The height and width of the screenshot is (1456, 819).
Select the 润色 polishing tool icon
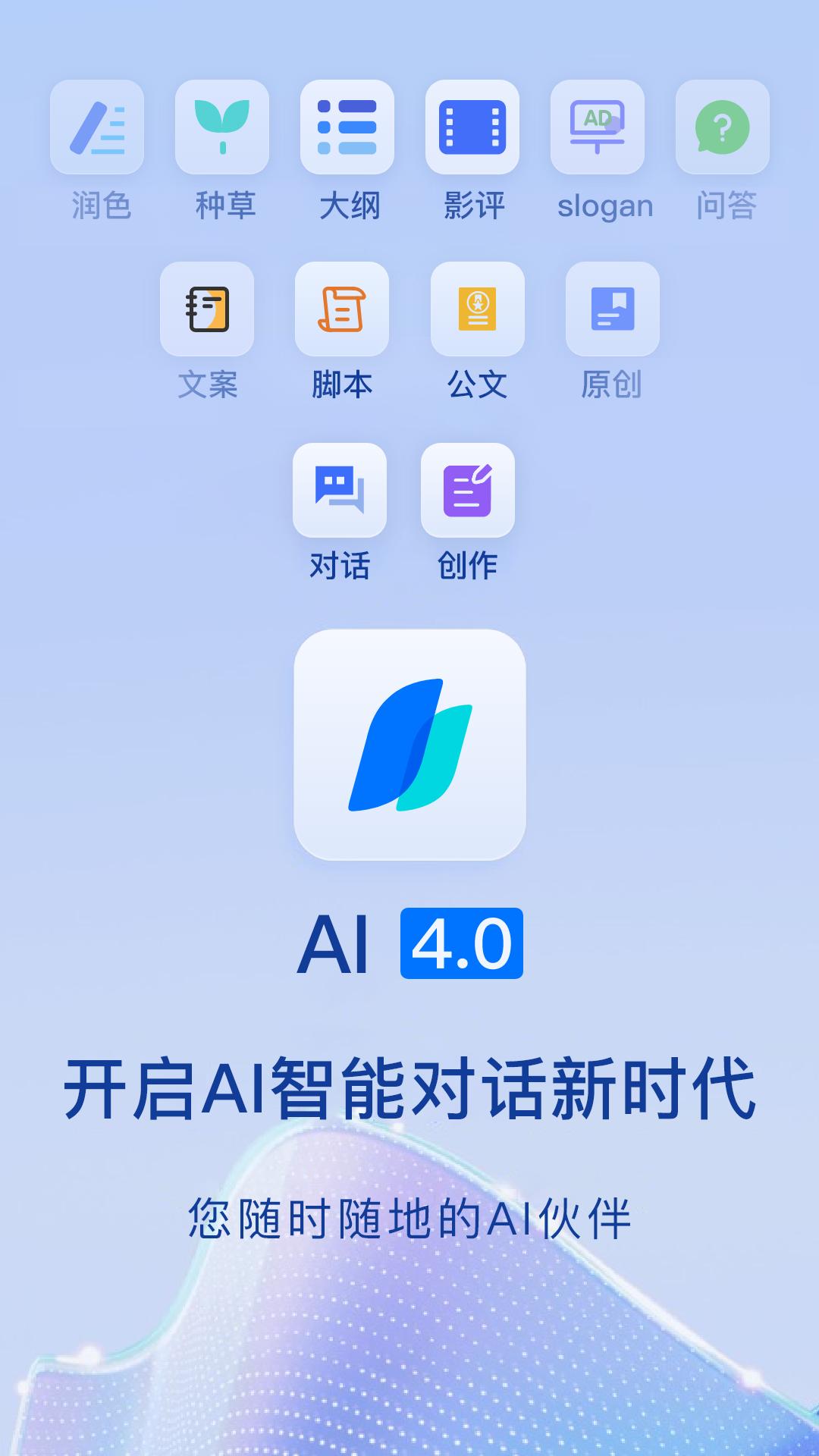[96, 129]
